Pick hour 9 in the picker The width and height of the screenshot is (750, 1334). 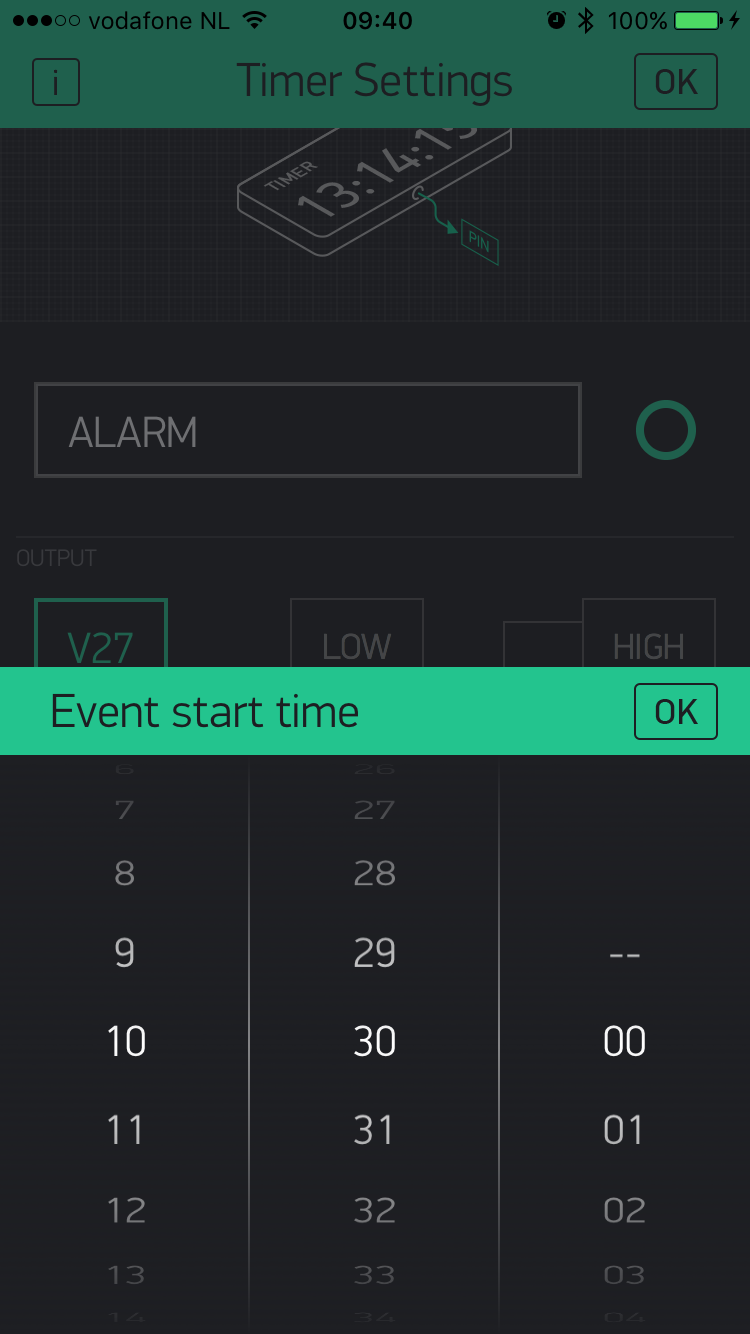click(125, 953)
